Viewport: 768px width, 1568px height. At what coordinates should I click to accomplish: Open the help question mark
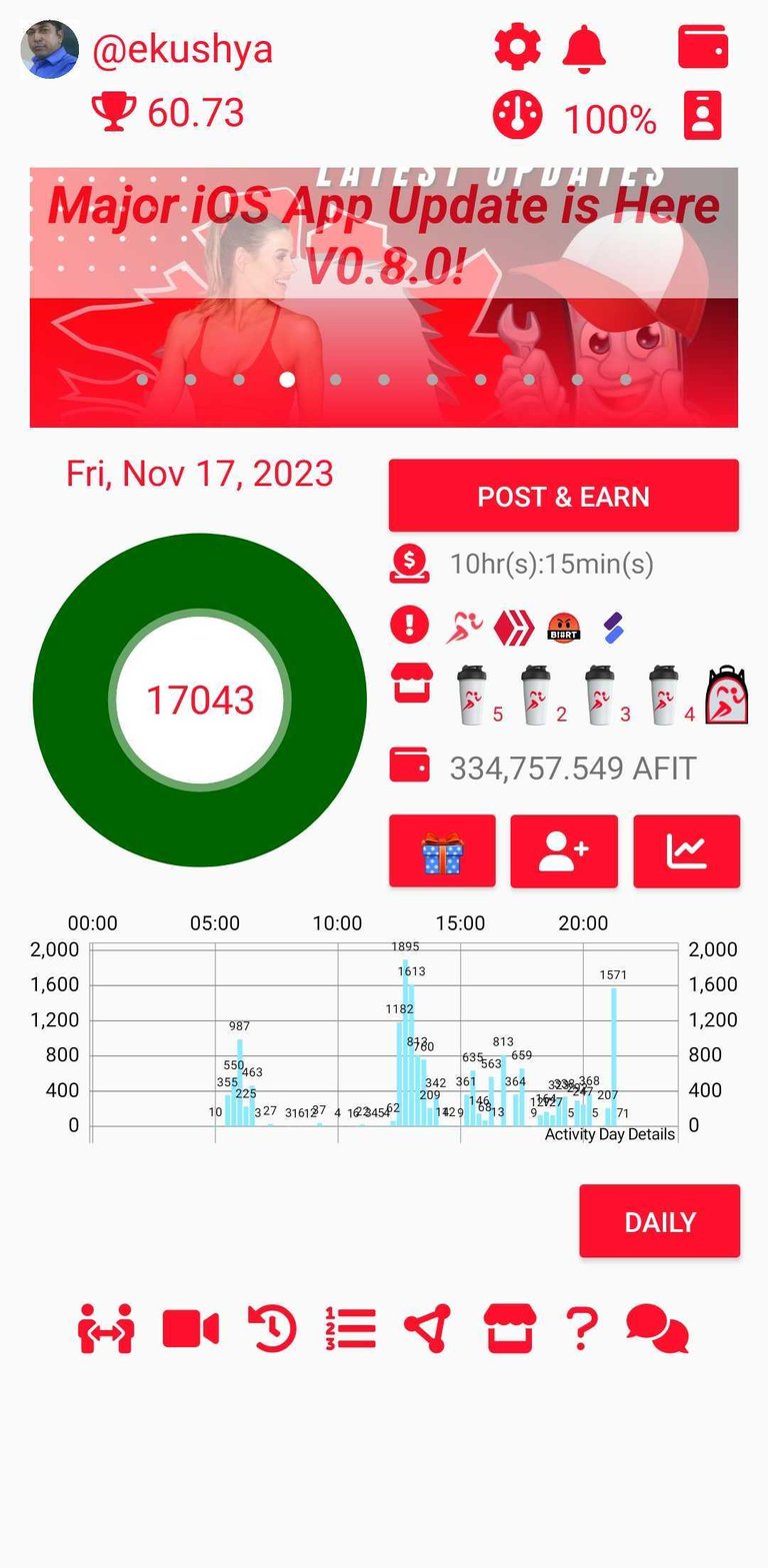(x=581, y=1330)
